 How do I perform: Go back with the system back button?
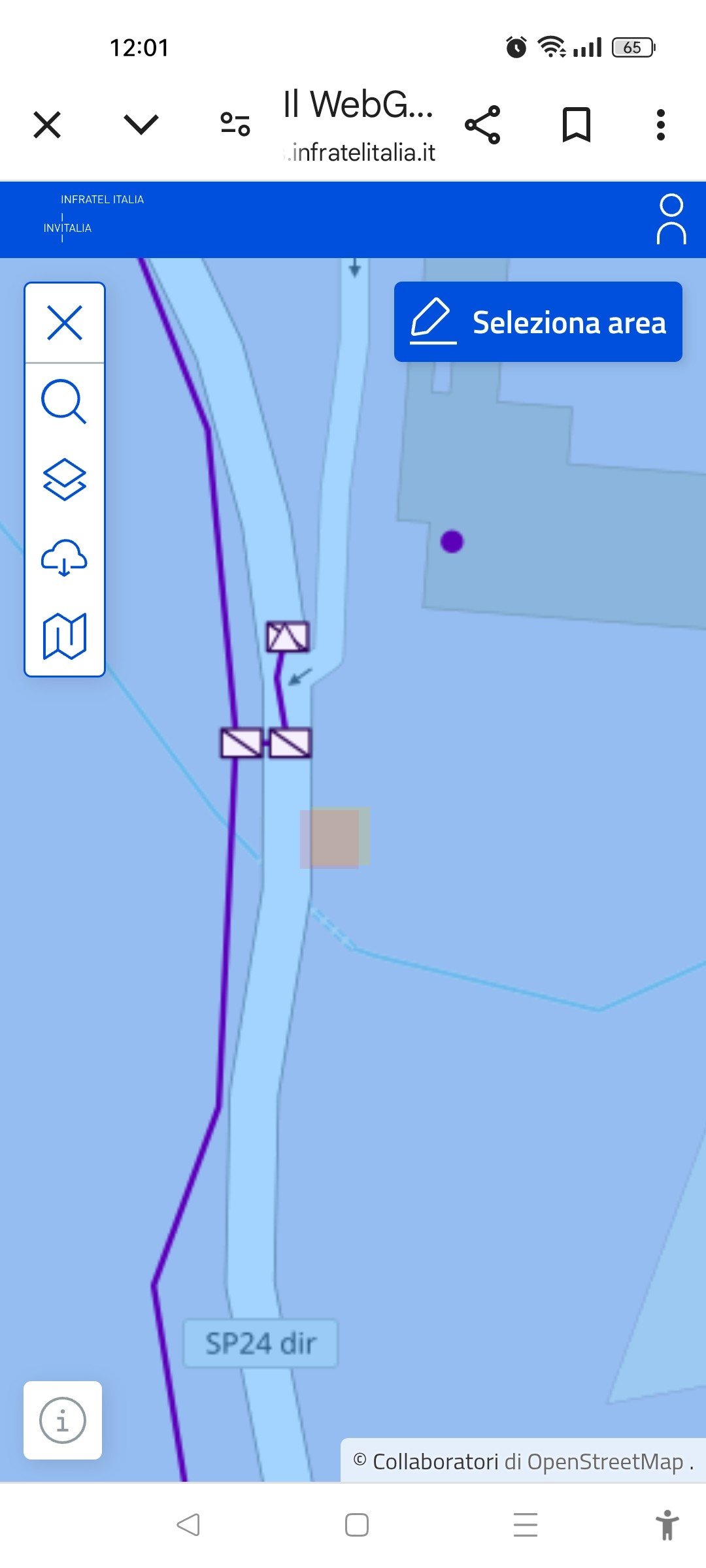188,1525
